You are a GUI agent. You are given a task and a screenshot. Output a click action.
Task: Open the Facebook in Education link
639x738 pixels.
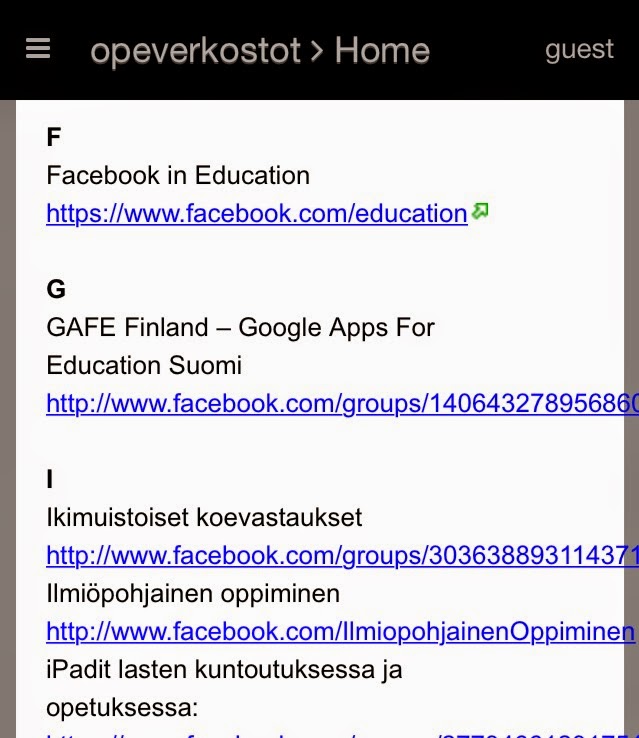(x=257, y=213)
